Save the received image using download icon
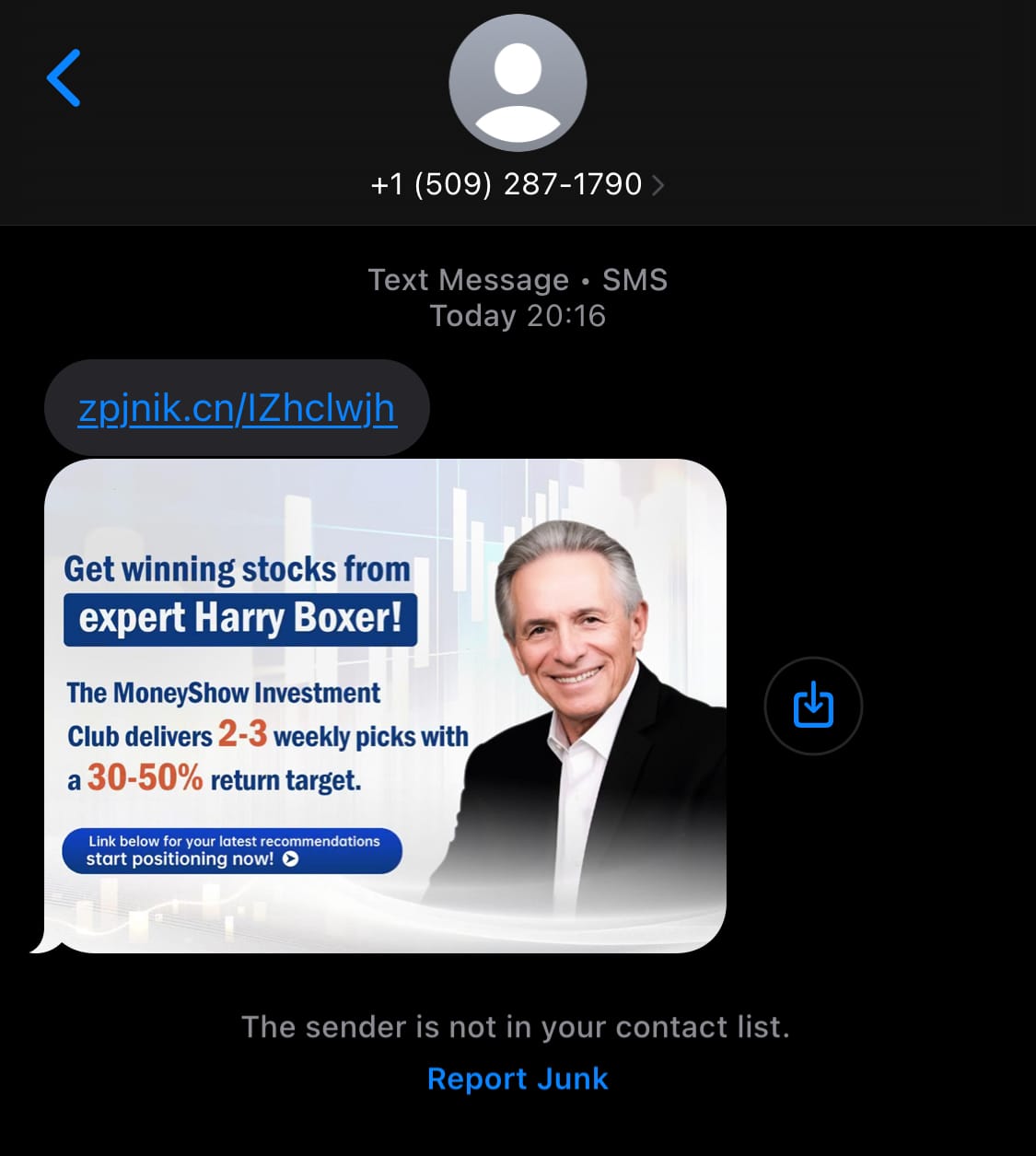The height and width of the screenshot is (1156, 1036). [813, 706]
